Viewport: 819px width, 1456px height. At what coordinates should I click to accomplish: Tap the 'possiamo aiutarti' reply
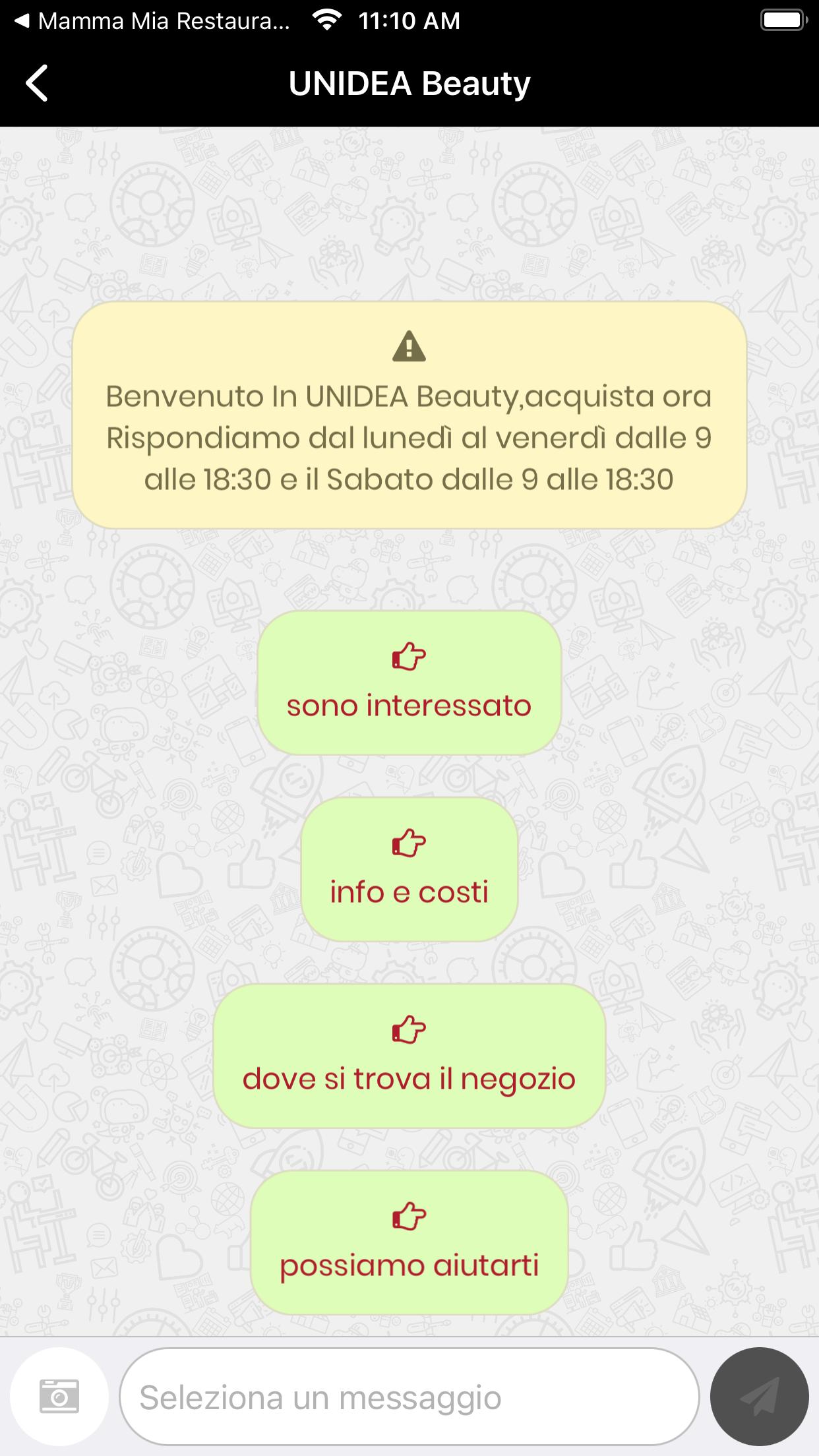[x=409, y=1242]
